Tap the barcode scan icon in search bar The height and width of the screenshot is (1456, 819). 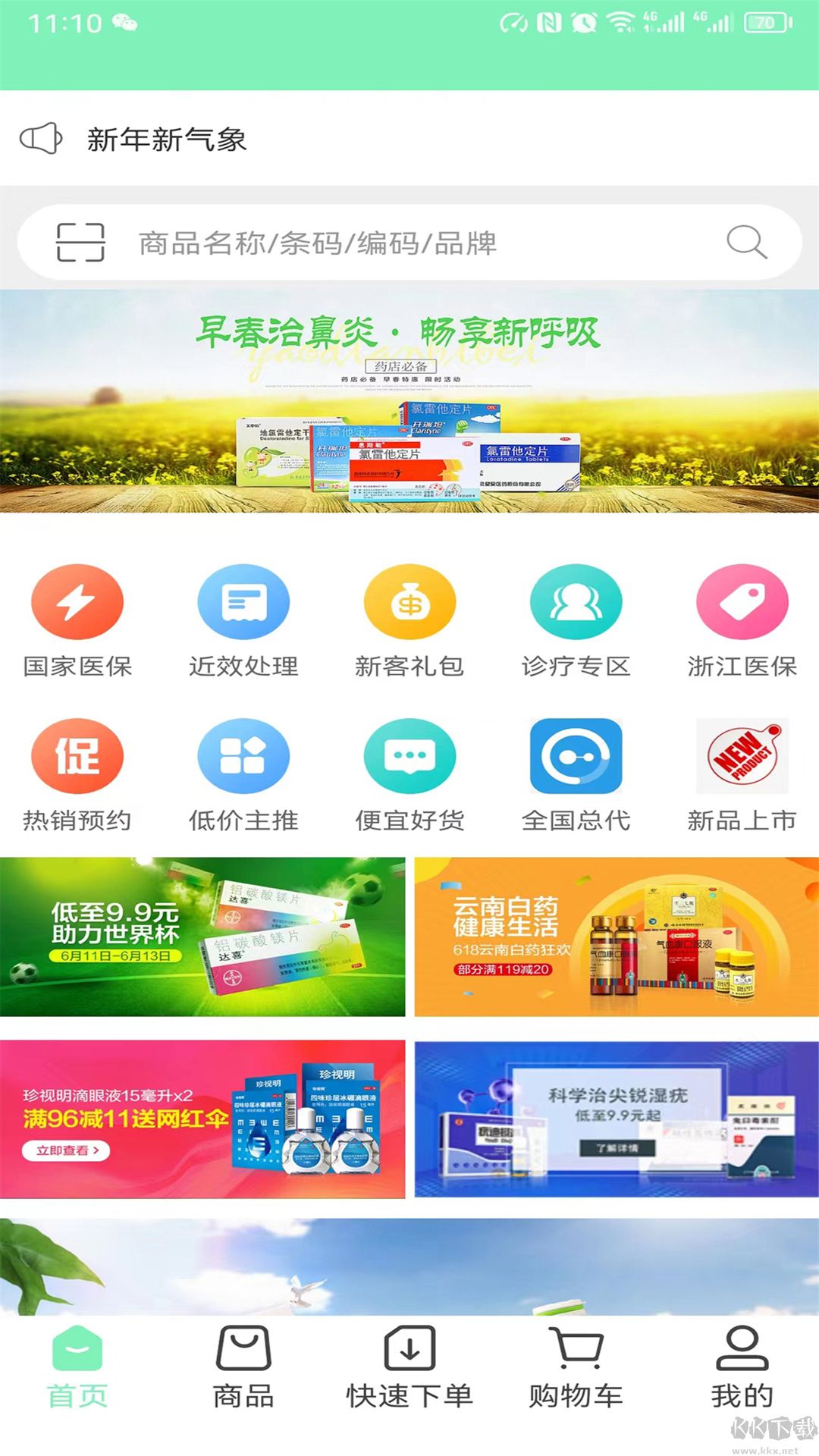pyautogui.click(x=80, y=243)
